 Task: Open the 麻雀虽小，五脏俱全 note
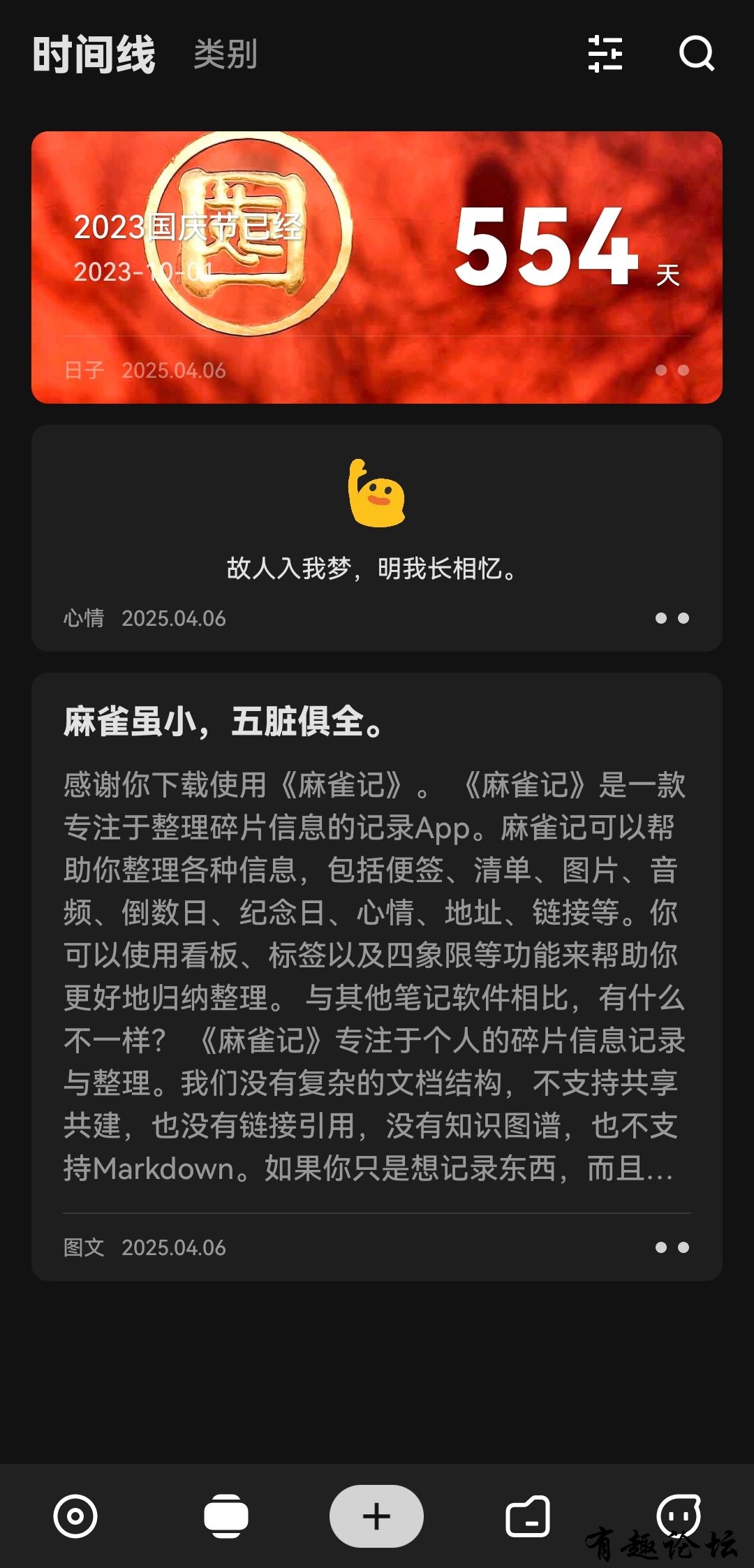[x=377, y=943]
